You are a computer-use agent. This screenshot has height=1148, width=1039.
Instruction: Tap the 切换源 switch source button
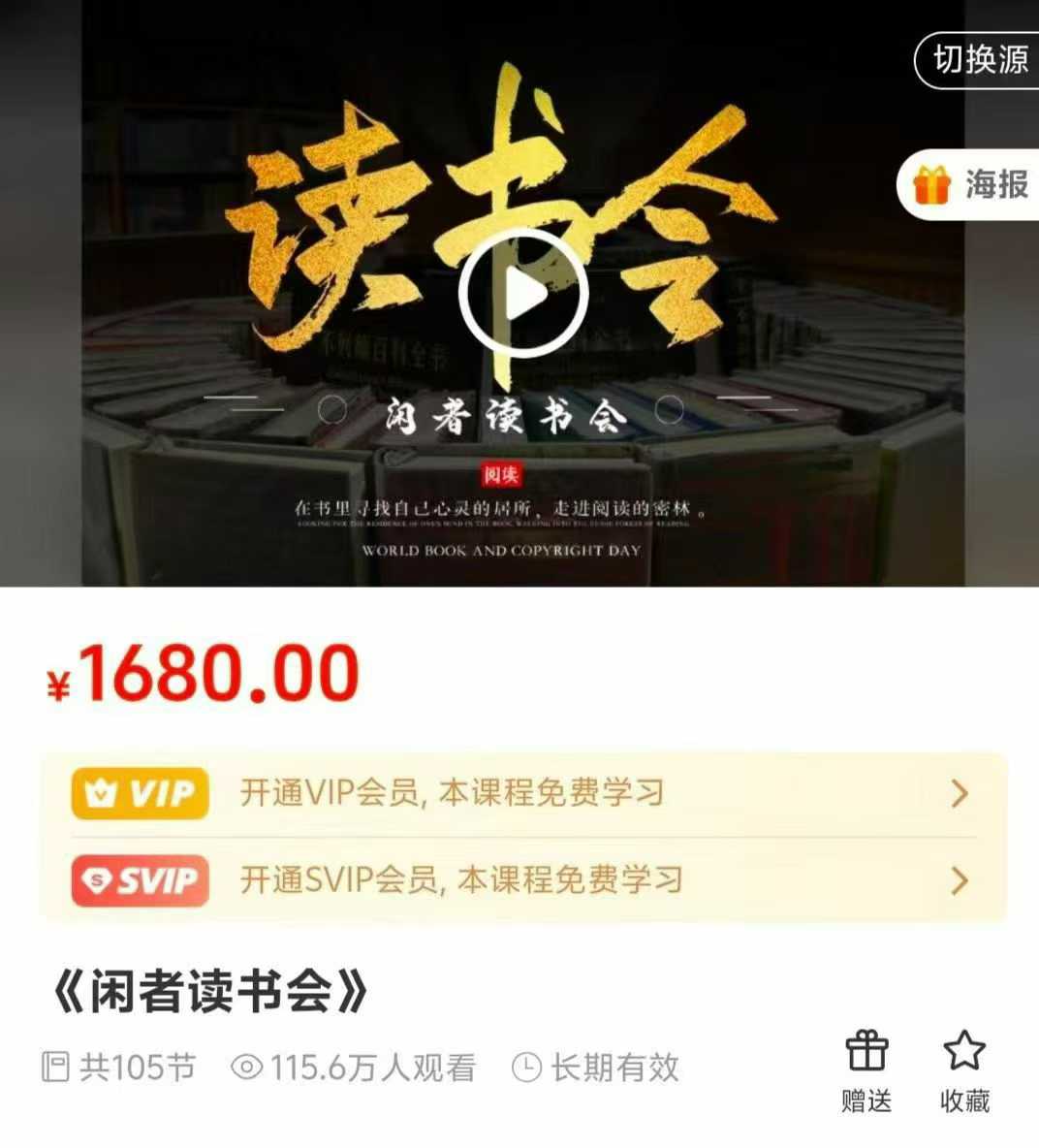(979, 60)
